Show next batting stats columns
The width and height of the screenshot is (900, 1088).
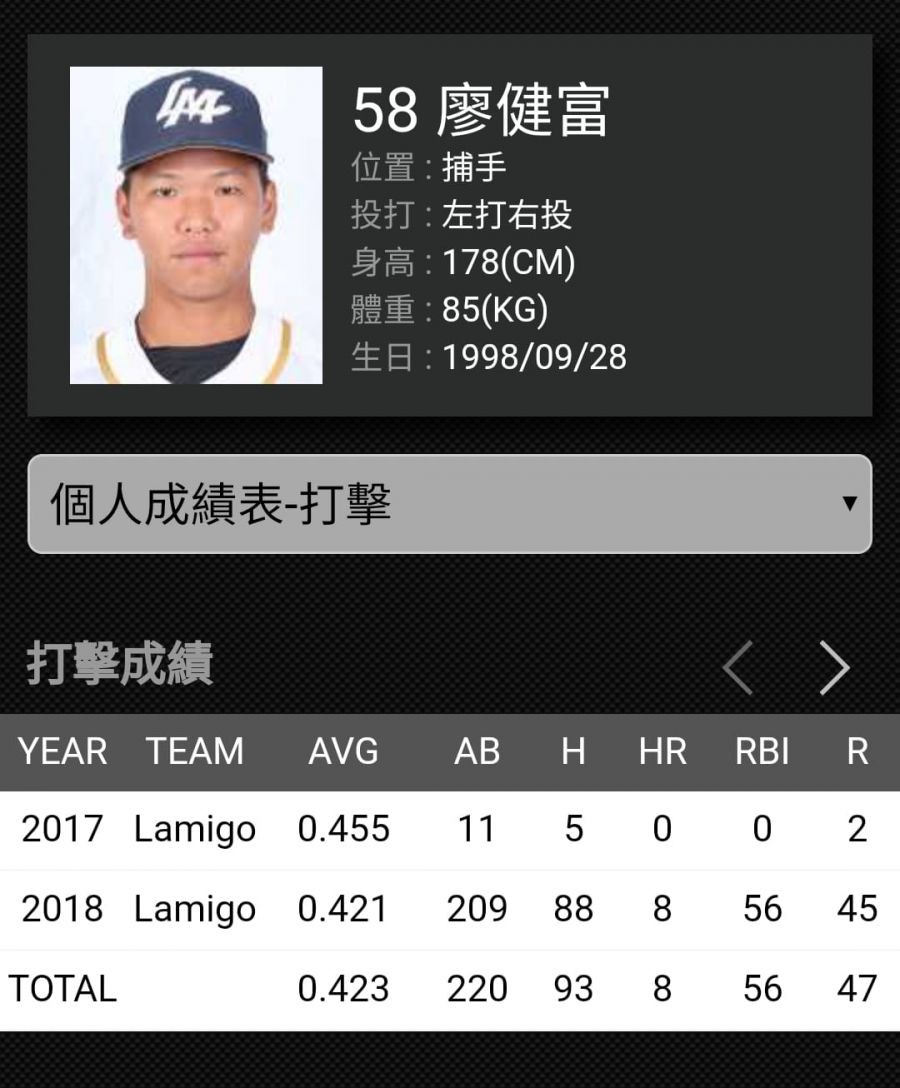pos(834,668)
